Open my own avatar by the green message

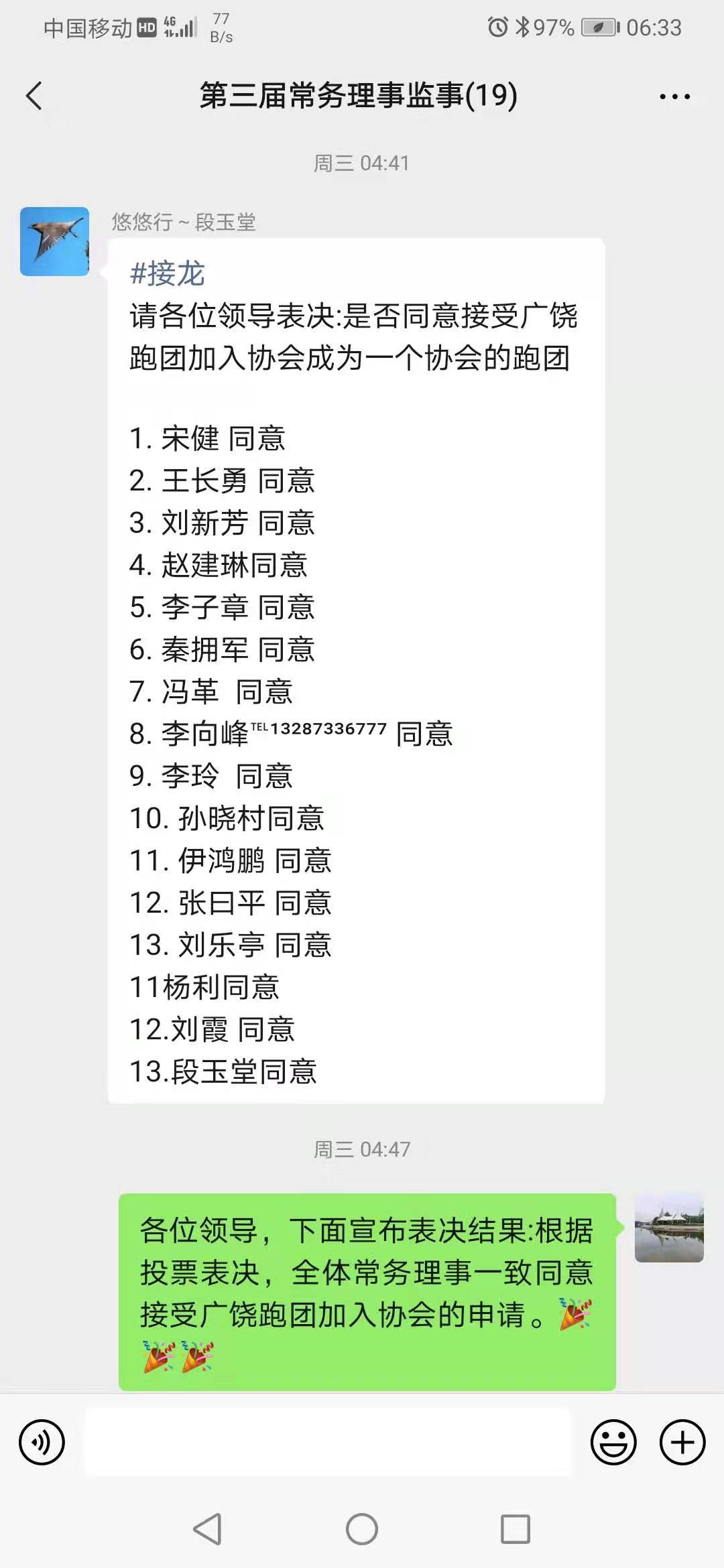pos(669,1228)
